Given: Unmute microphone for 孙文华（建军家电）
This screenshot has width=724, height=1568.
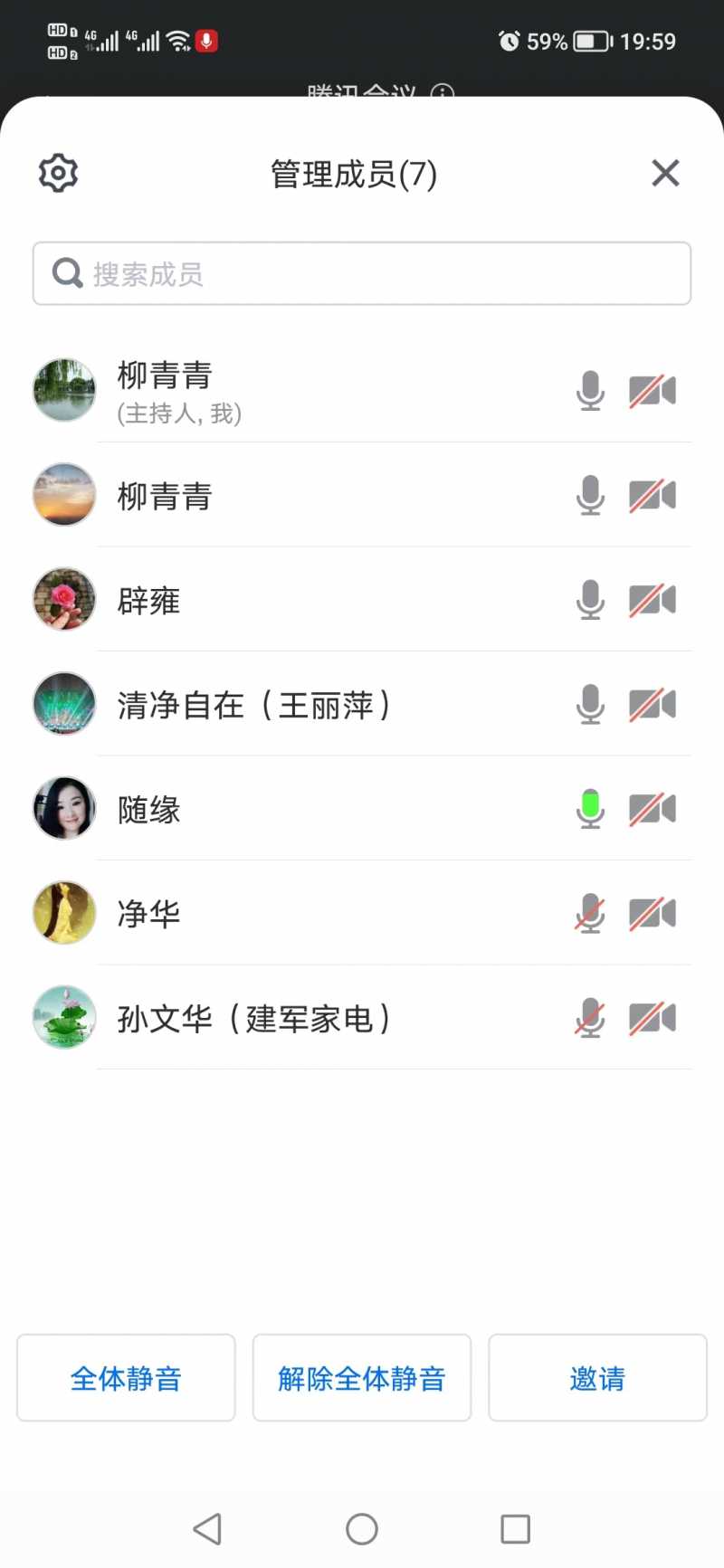Looking at the screenshot, I should [590, 1018].
